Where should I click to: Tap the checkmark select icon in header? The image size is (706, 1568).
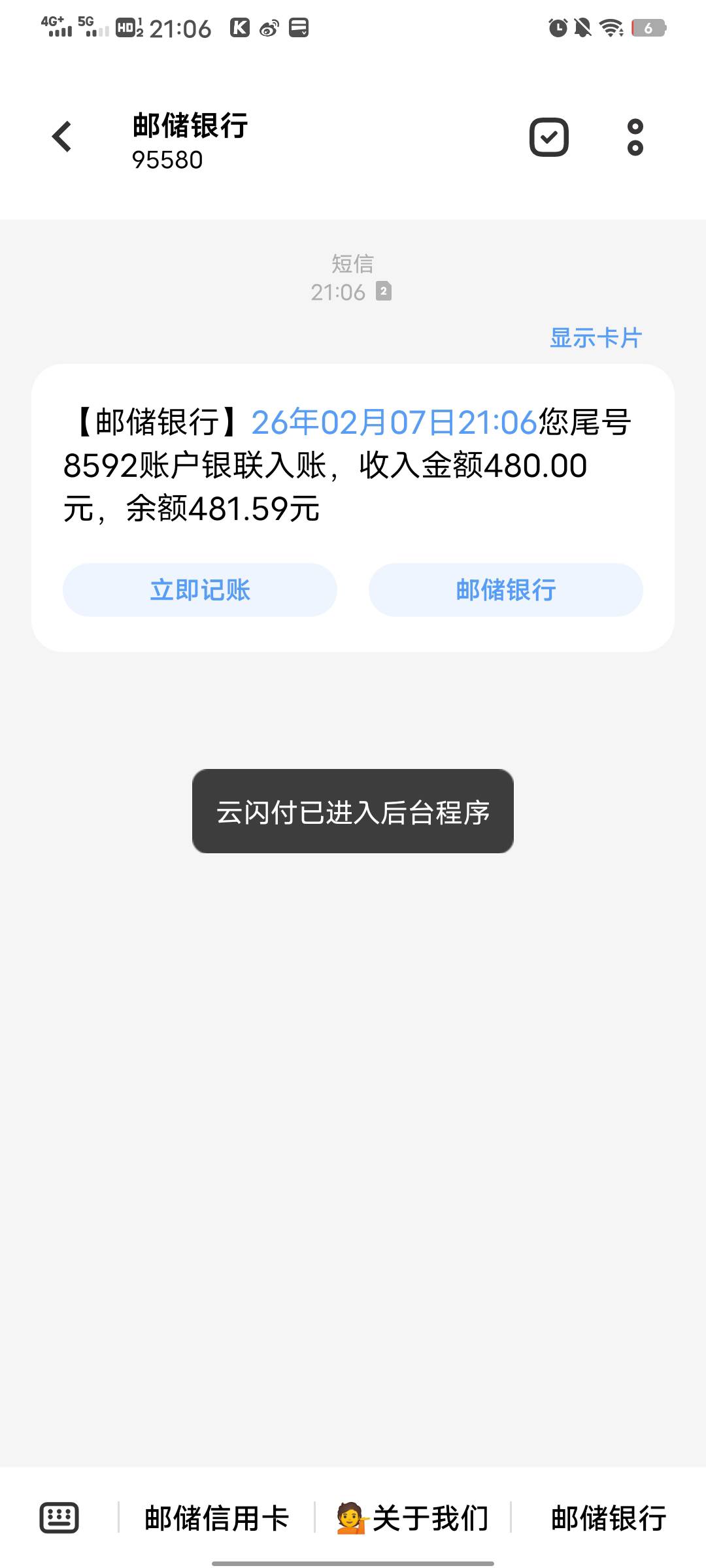(548, 137)
